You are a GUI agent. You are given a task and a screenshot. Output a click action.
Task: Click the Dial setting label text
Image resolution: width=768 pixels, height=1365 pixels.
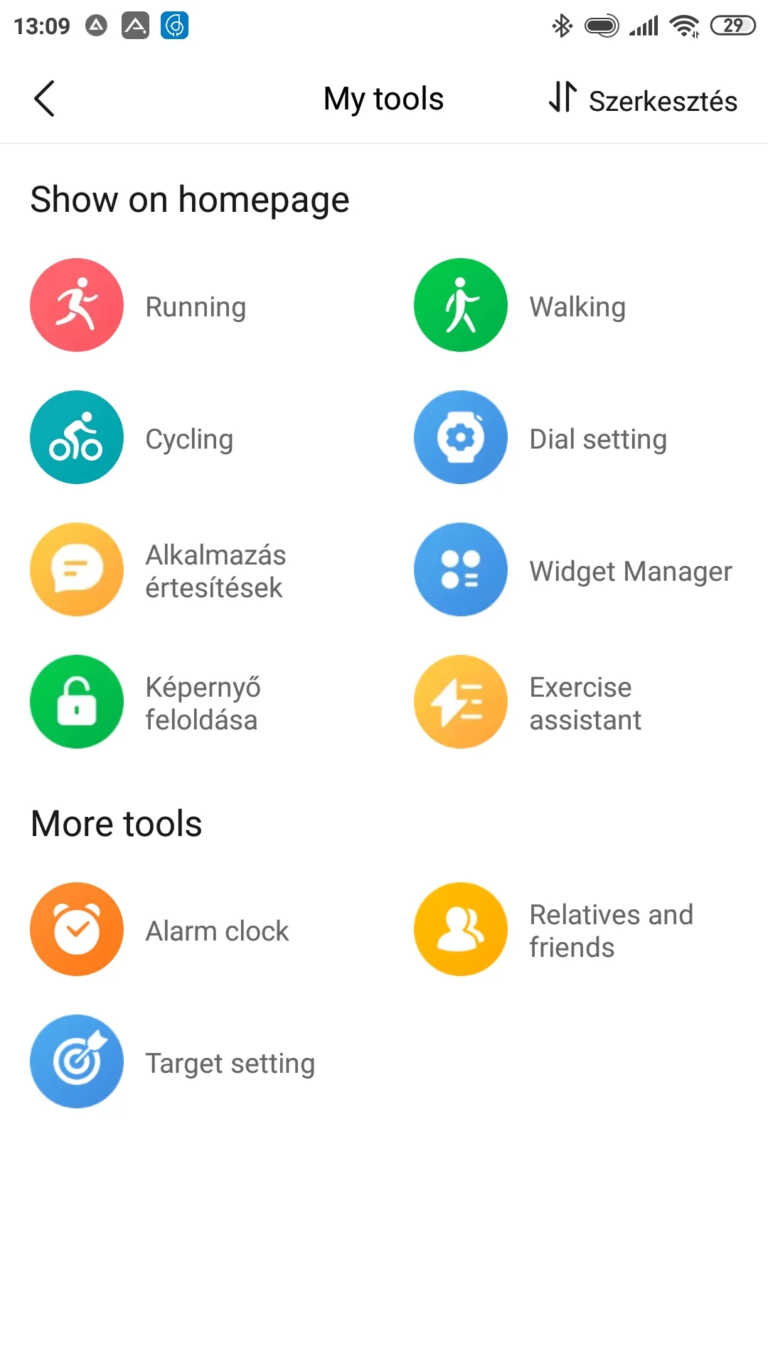point(598,439)
